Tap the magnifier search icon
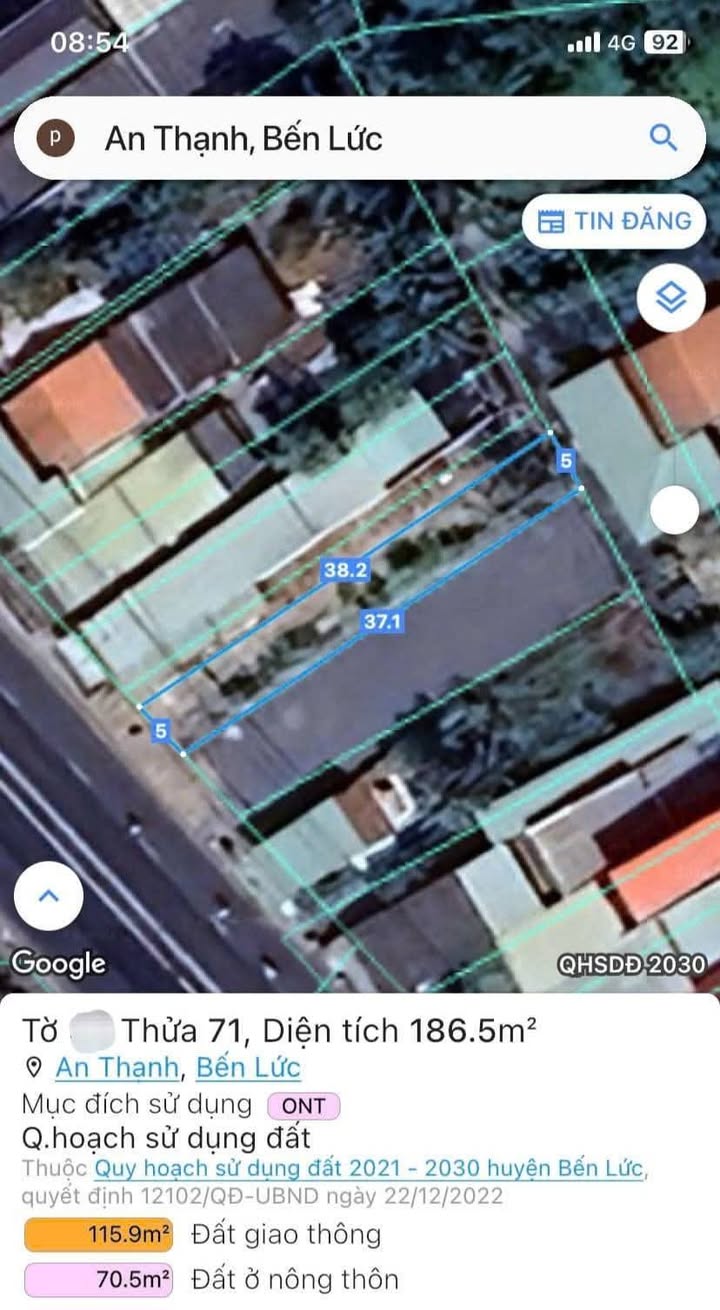This screenshot has height=1310, width=720. (663, 138)
